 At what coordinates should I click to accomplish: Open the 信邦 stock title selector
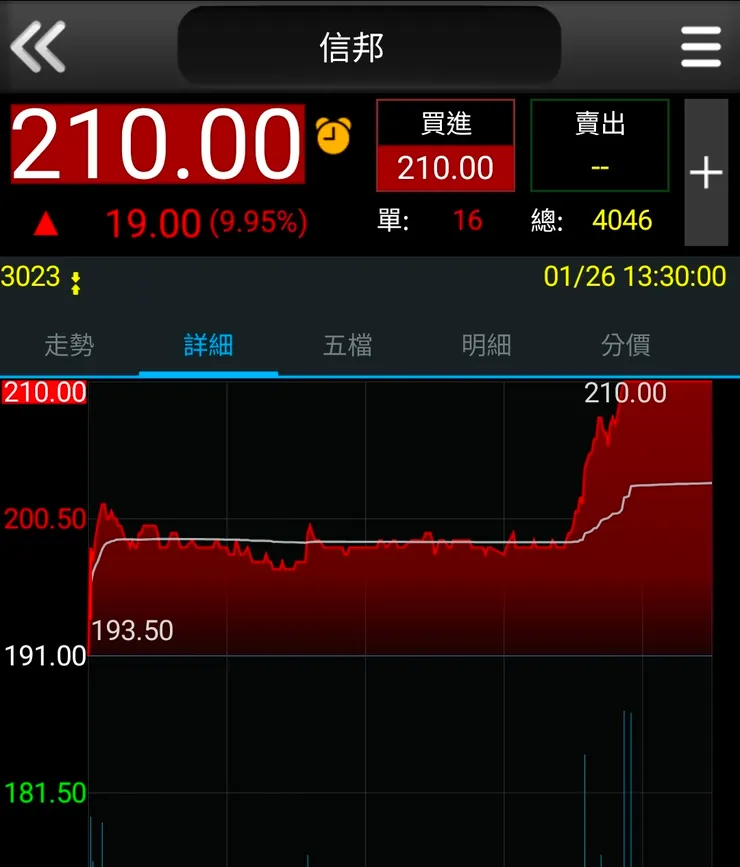(369, 46)
